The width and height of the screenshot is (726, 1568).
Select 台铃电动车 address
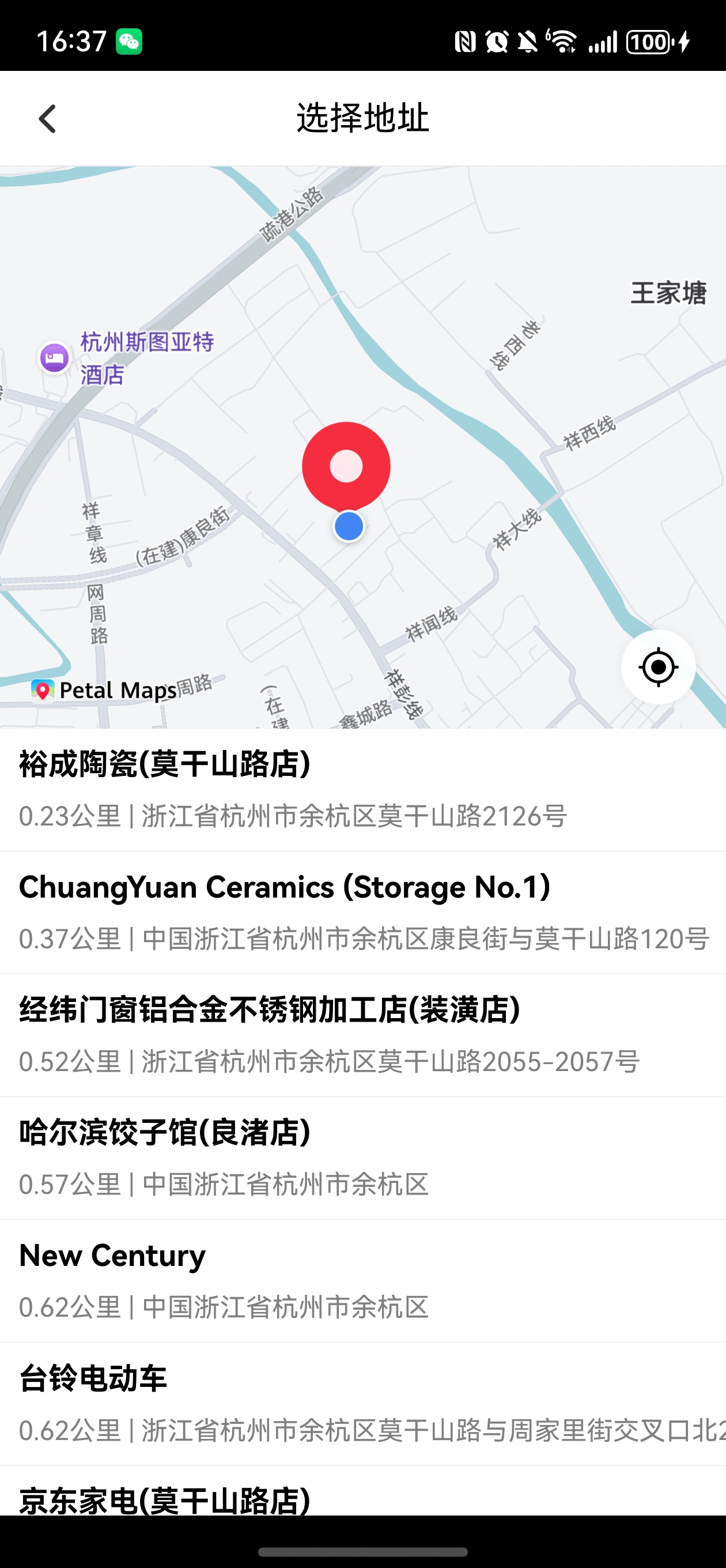[x=362, y=1404]
